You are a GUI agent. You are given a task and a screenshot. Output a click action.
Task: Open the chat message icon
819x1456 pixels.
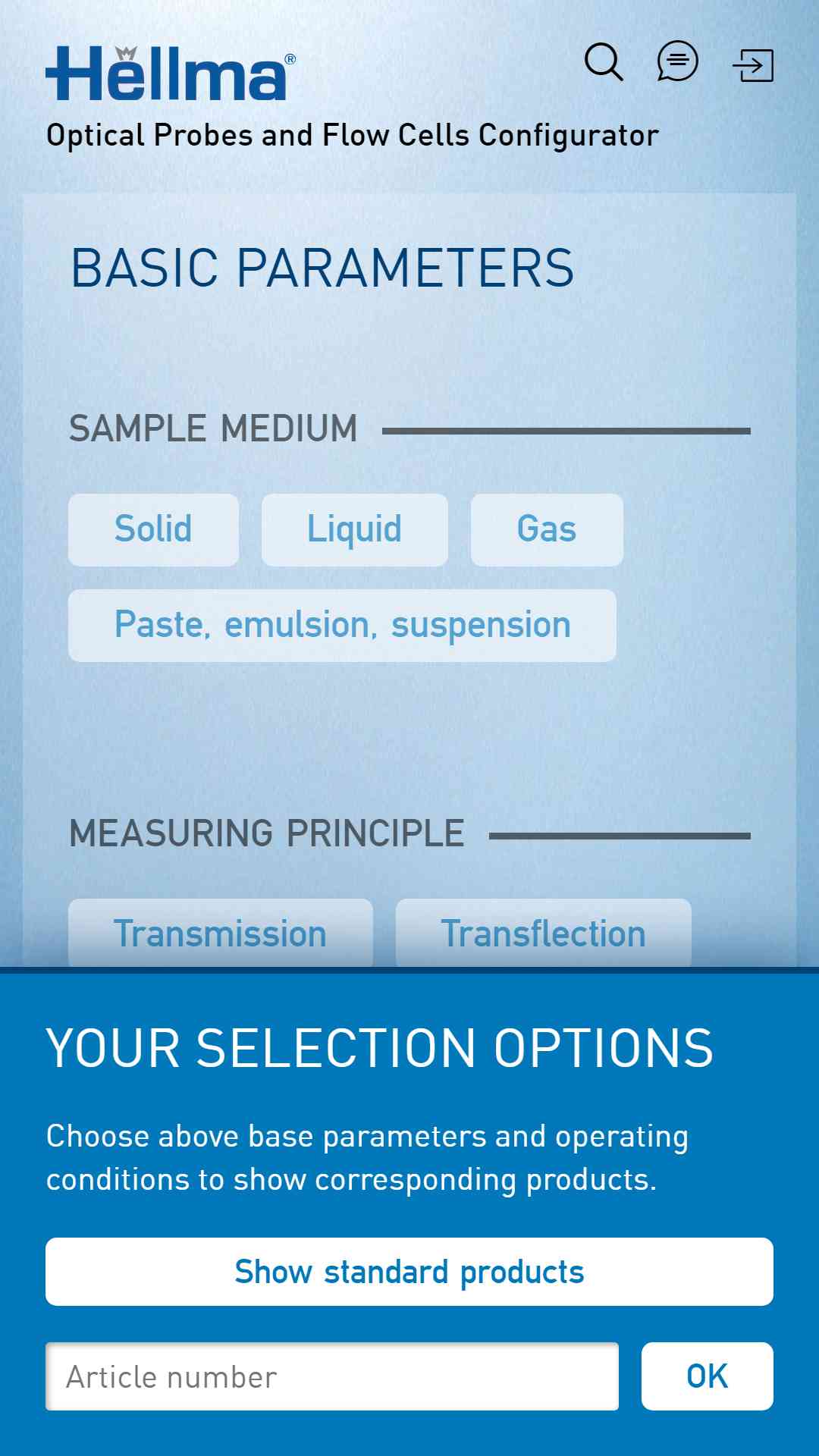[x=677, y=61]
